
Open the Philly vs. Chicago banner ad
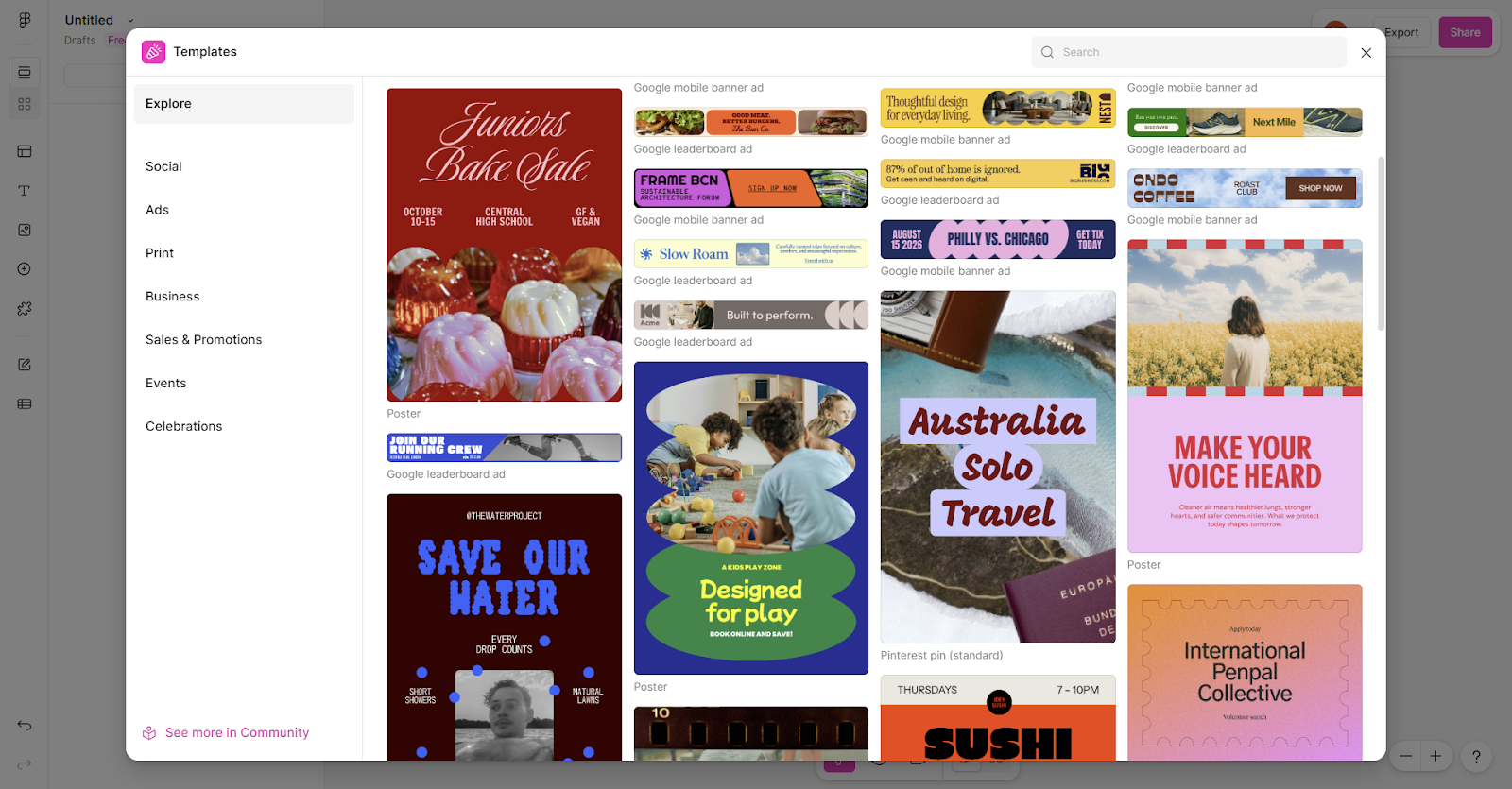(x=997, y=239)
